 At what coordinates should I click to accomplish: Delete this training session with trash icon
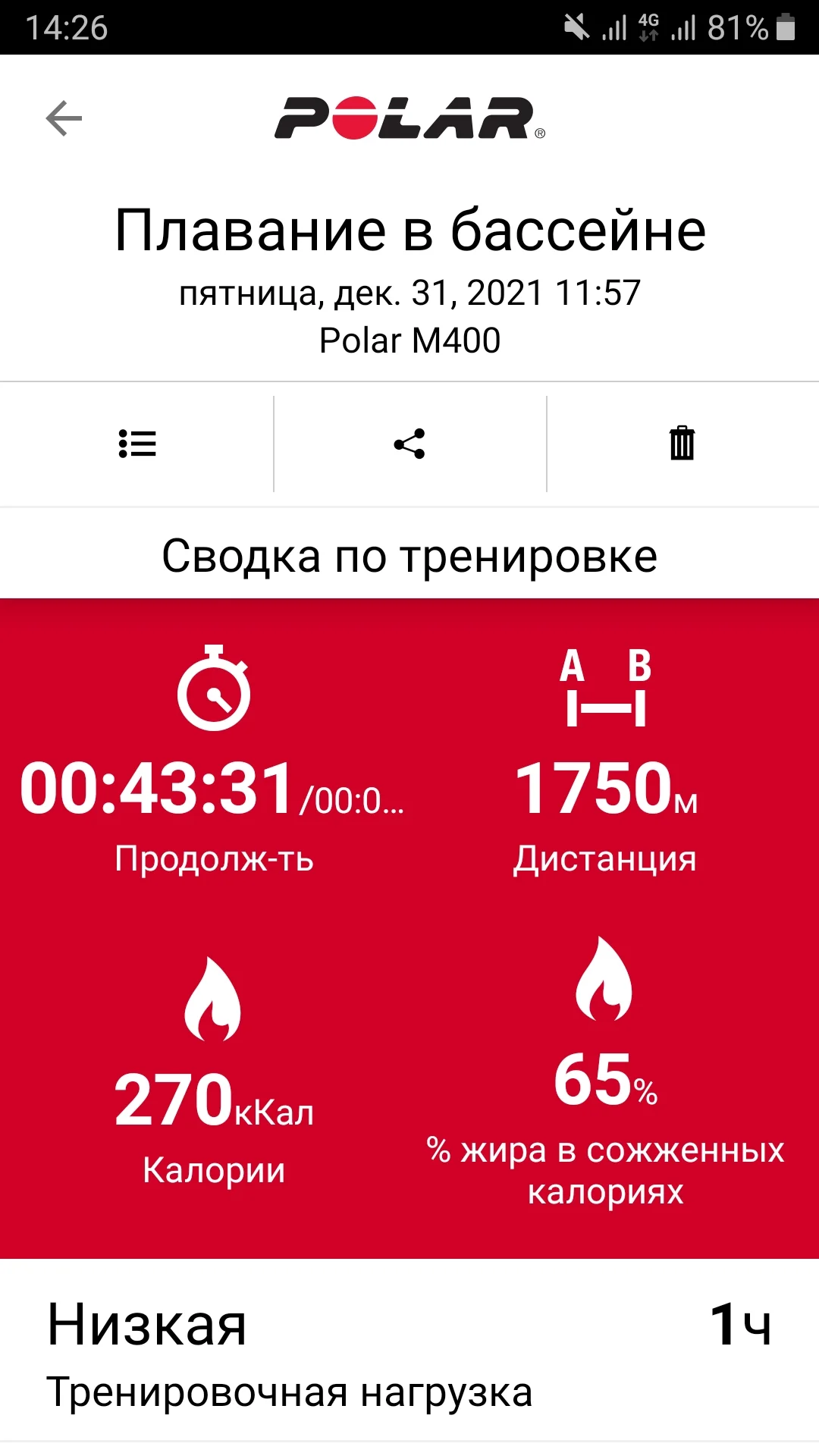(682, 444)
